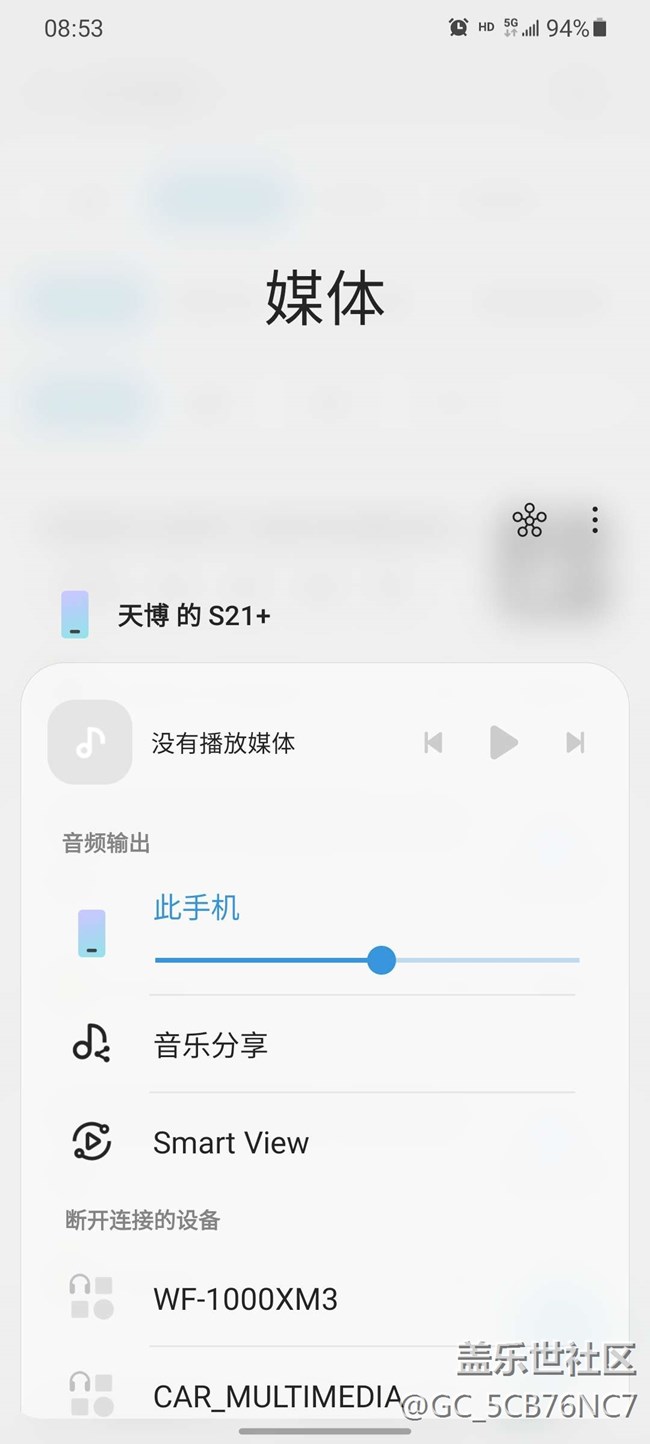The width and height of the screenshot is (650, 1444).
Task: Select 此手机 as audio output
Action: [x=197, y=908]
